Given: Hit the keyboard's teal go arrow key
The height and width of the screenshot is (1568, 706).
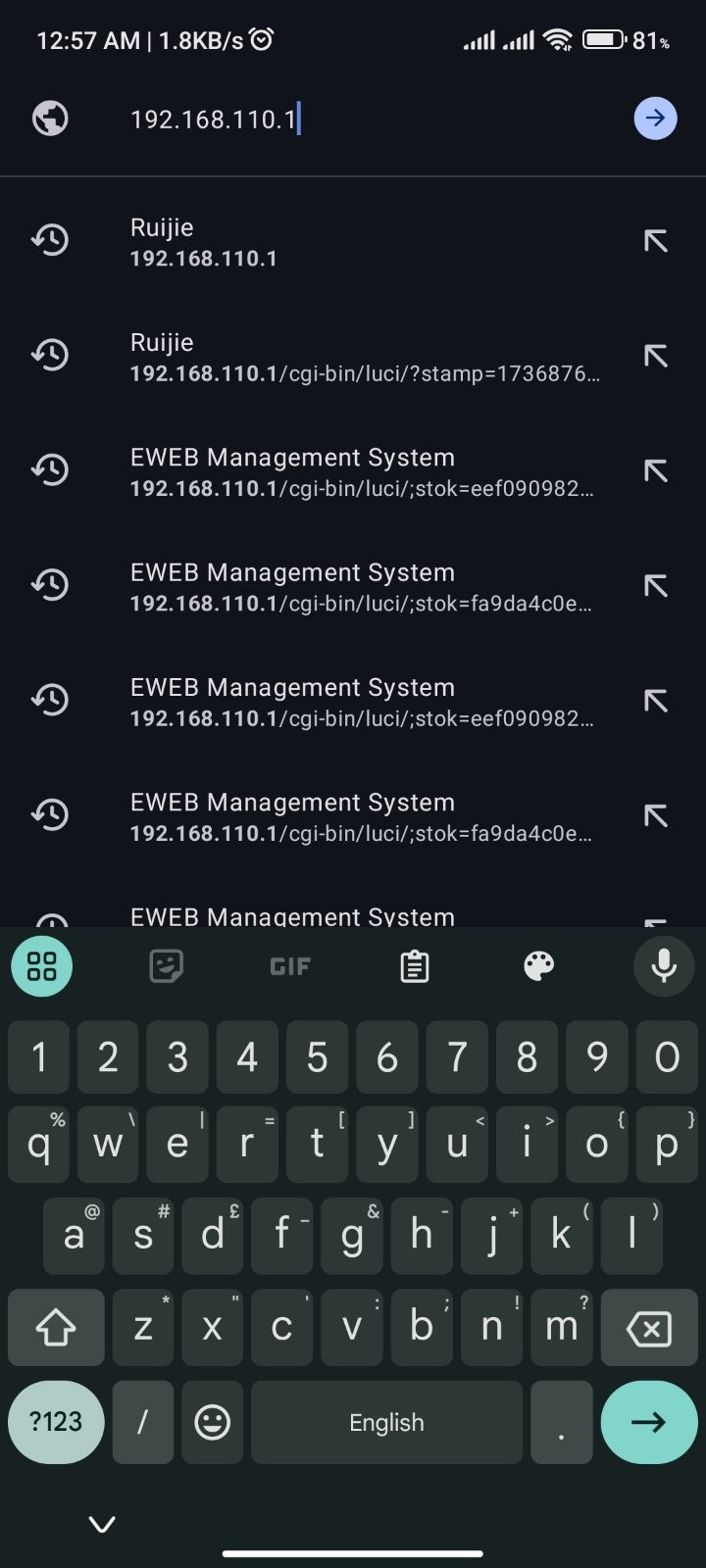Looking at the screenshot, I should tap(648, 1422).
